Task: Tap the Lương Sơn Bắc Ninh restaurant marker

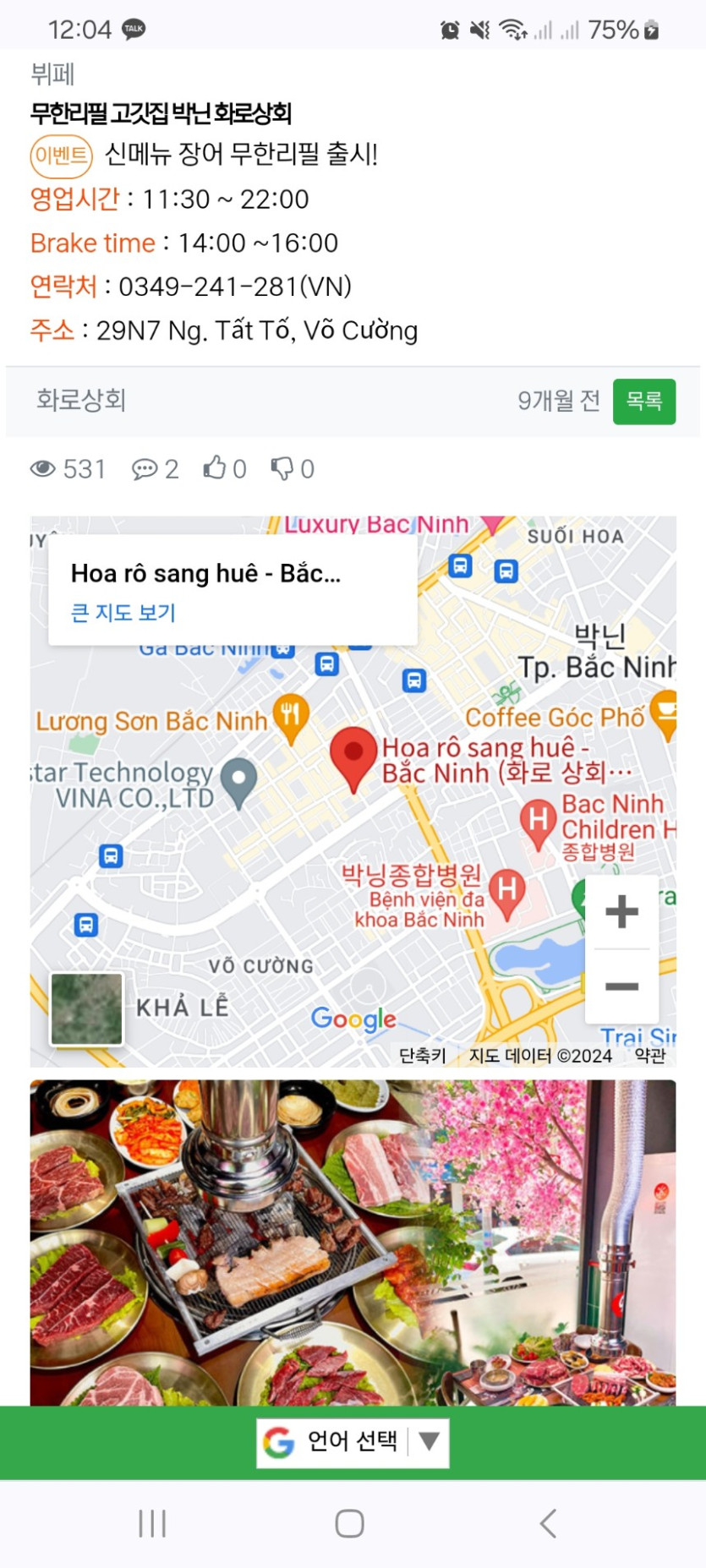Action: pos(290,718)
